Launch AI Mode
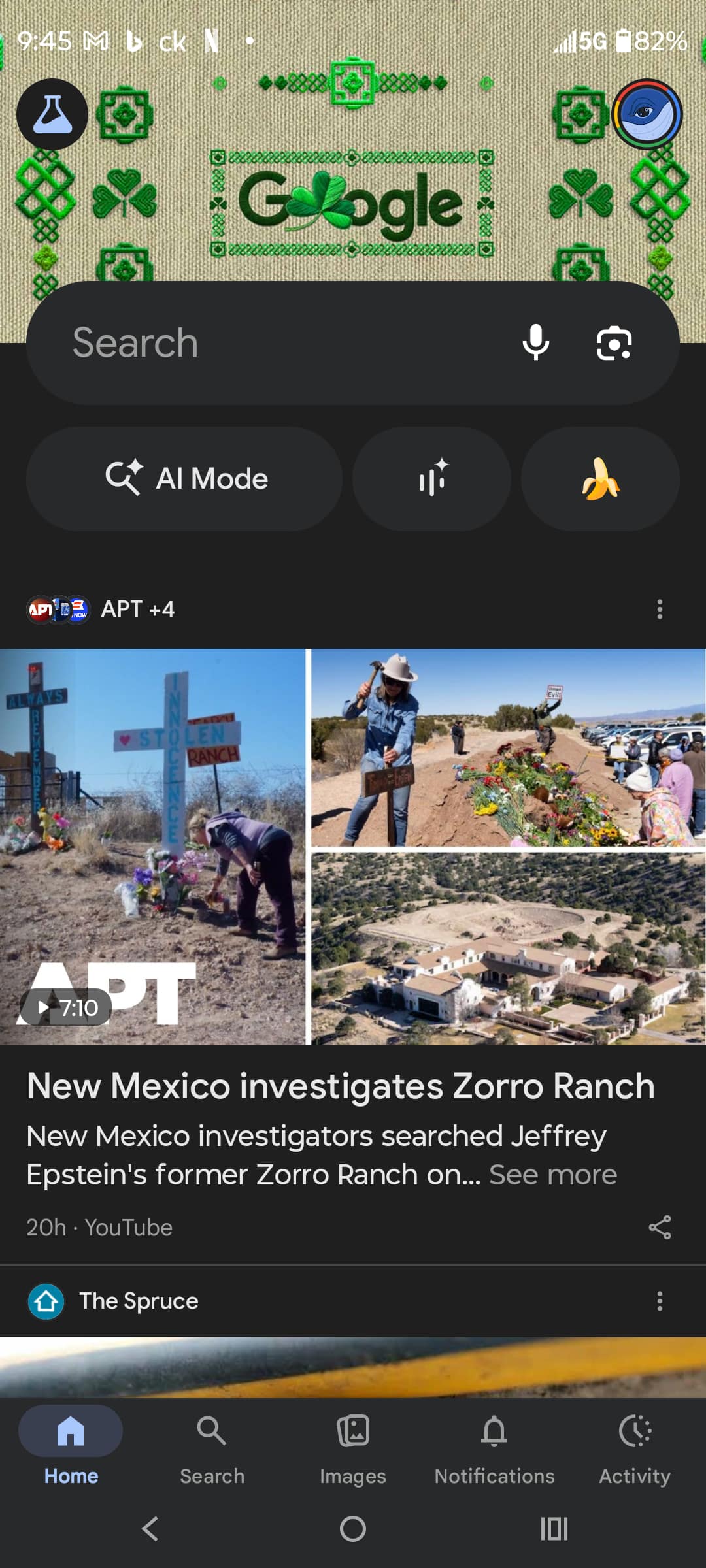706x1568 pixels. click(184, 479)
